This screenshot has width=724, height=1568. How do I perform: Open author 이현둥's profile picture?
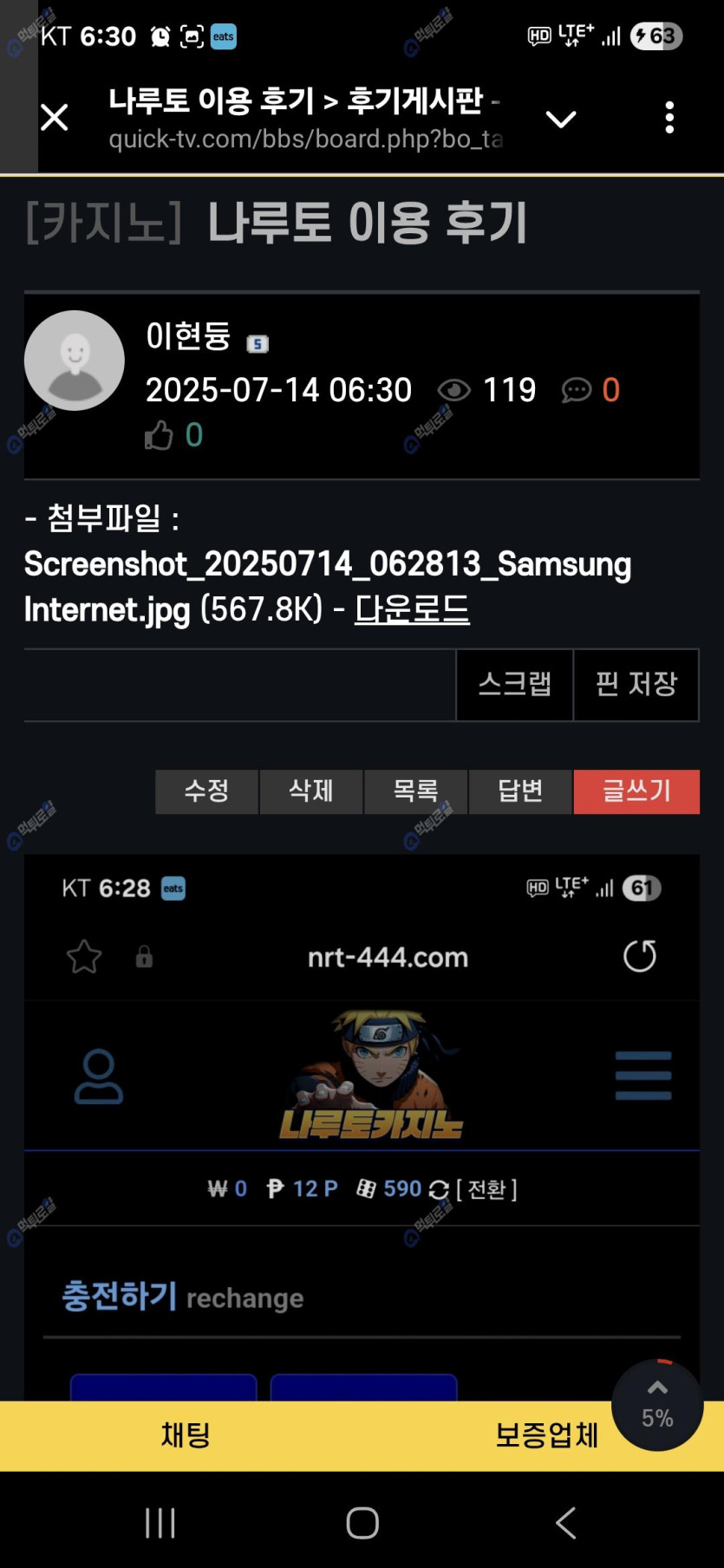tap(75, 361)
